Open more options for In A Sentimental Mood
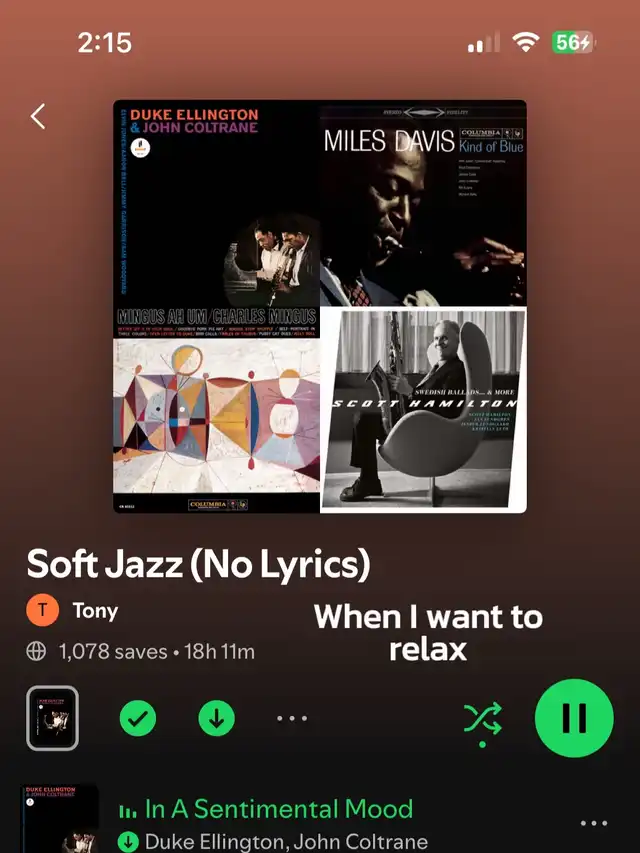This screenshot has width=640, height=853. (593, 823)
